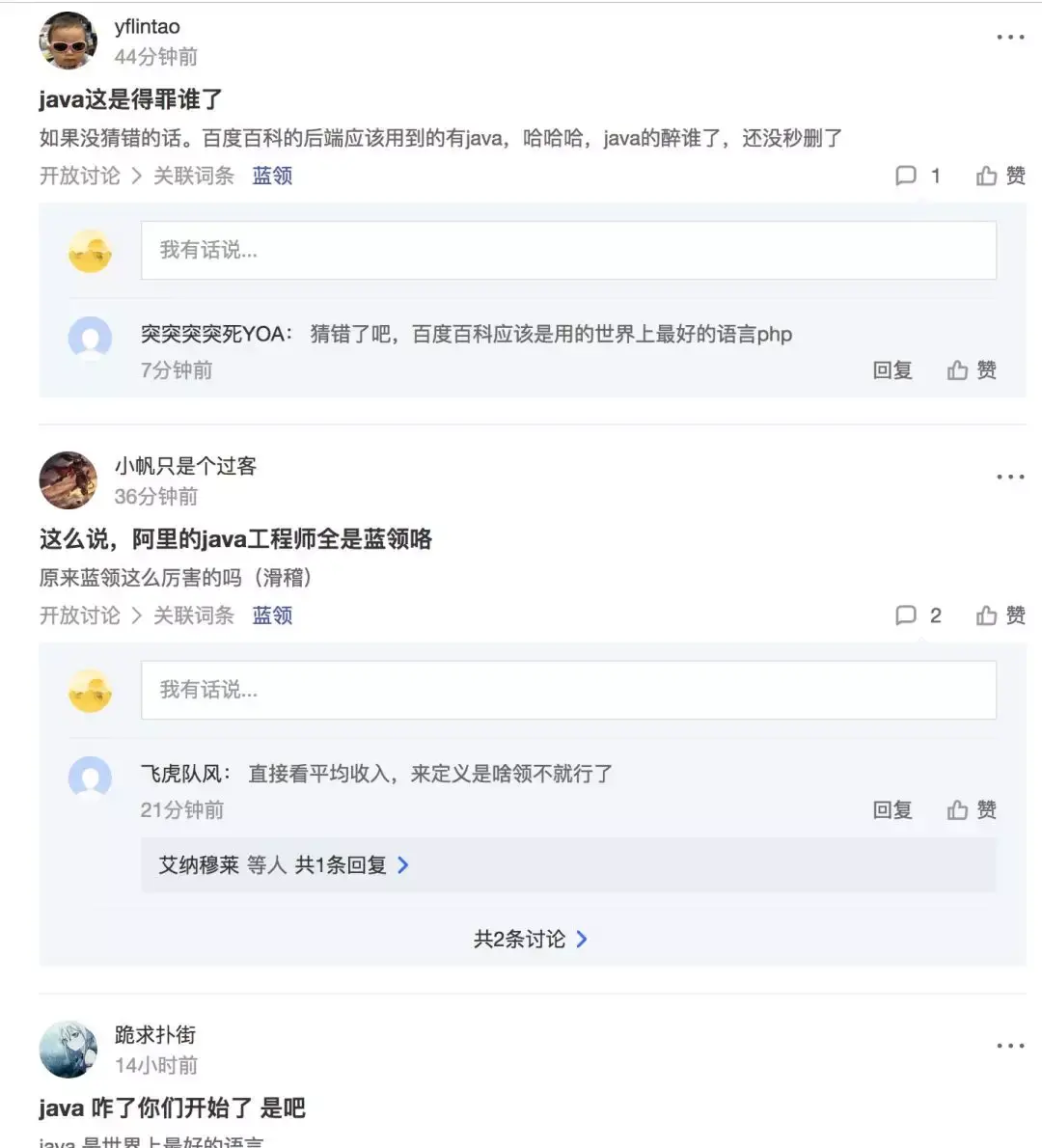
Task: Expand 艾纳穆莱 等人 共1条回复
Action: pyautogui.click(x=284, y=865)
